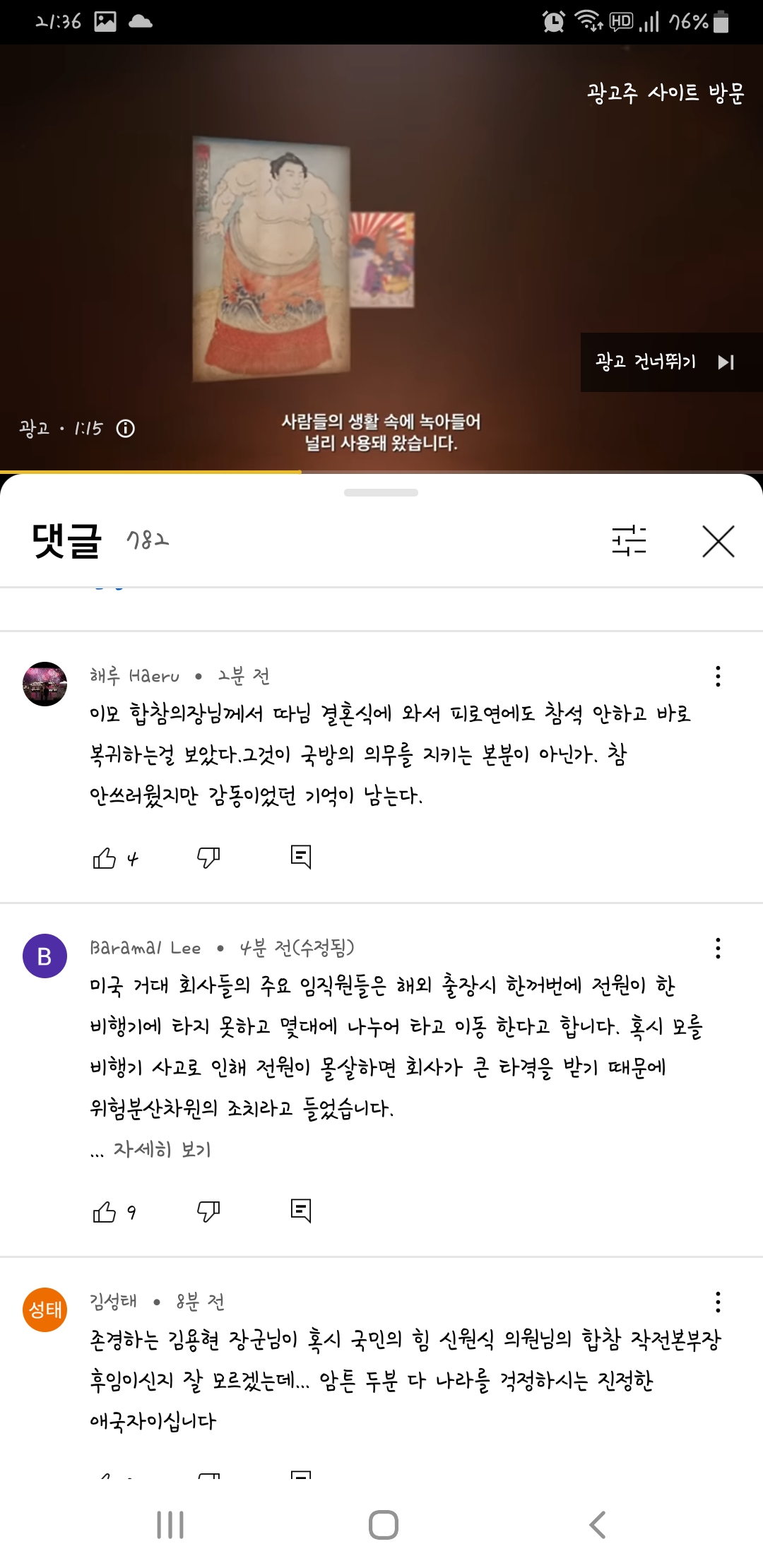
Task: View Baramal Lee's profile avatar
Action: click(45, 956)
